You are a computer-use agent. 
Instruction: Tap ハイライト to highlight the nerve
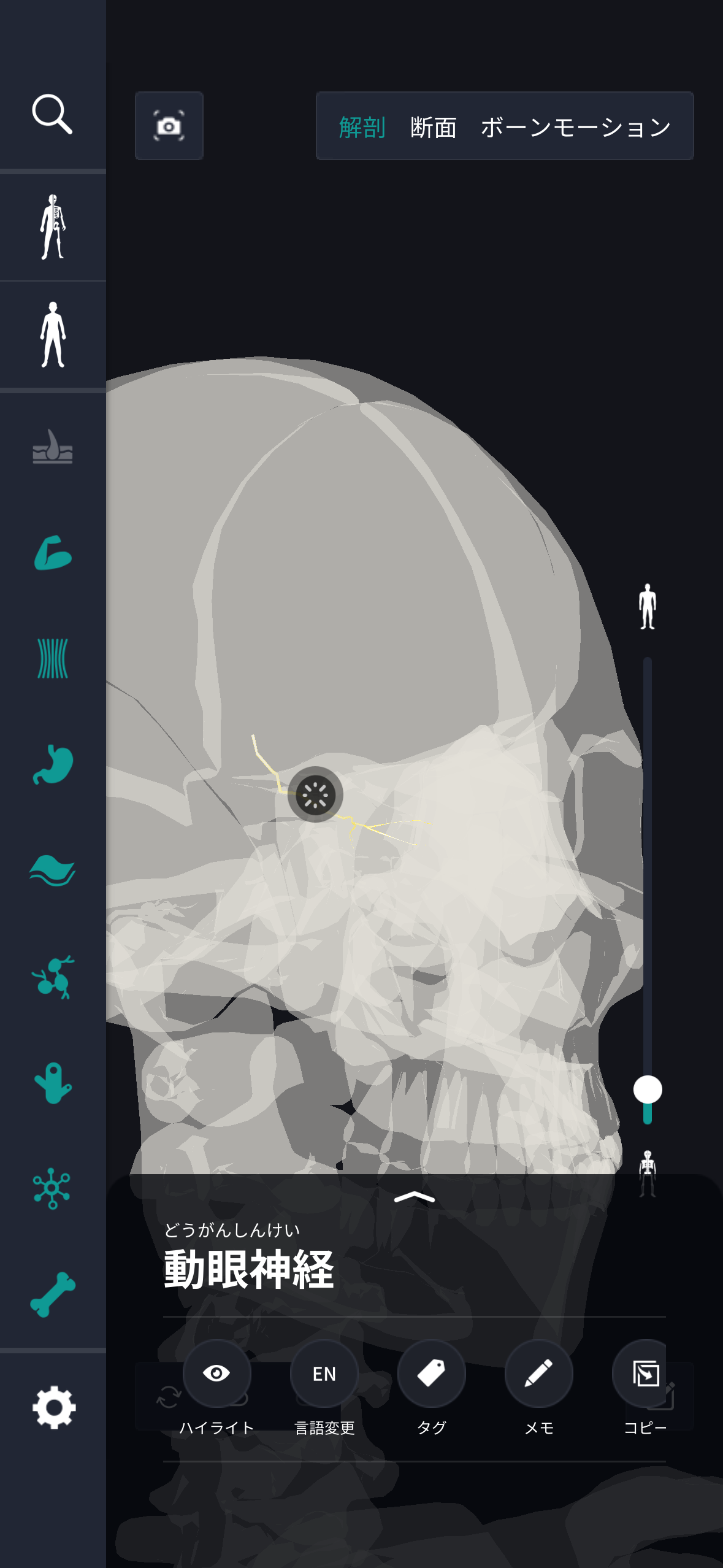[216, 1374]
